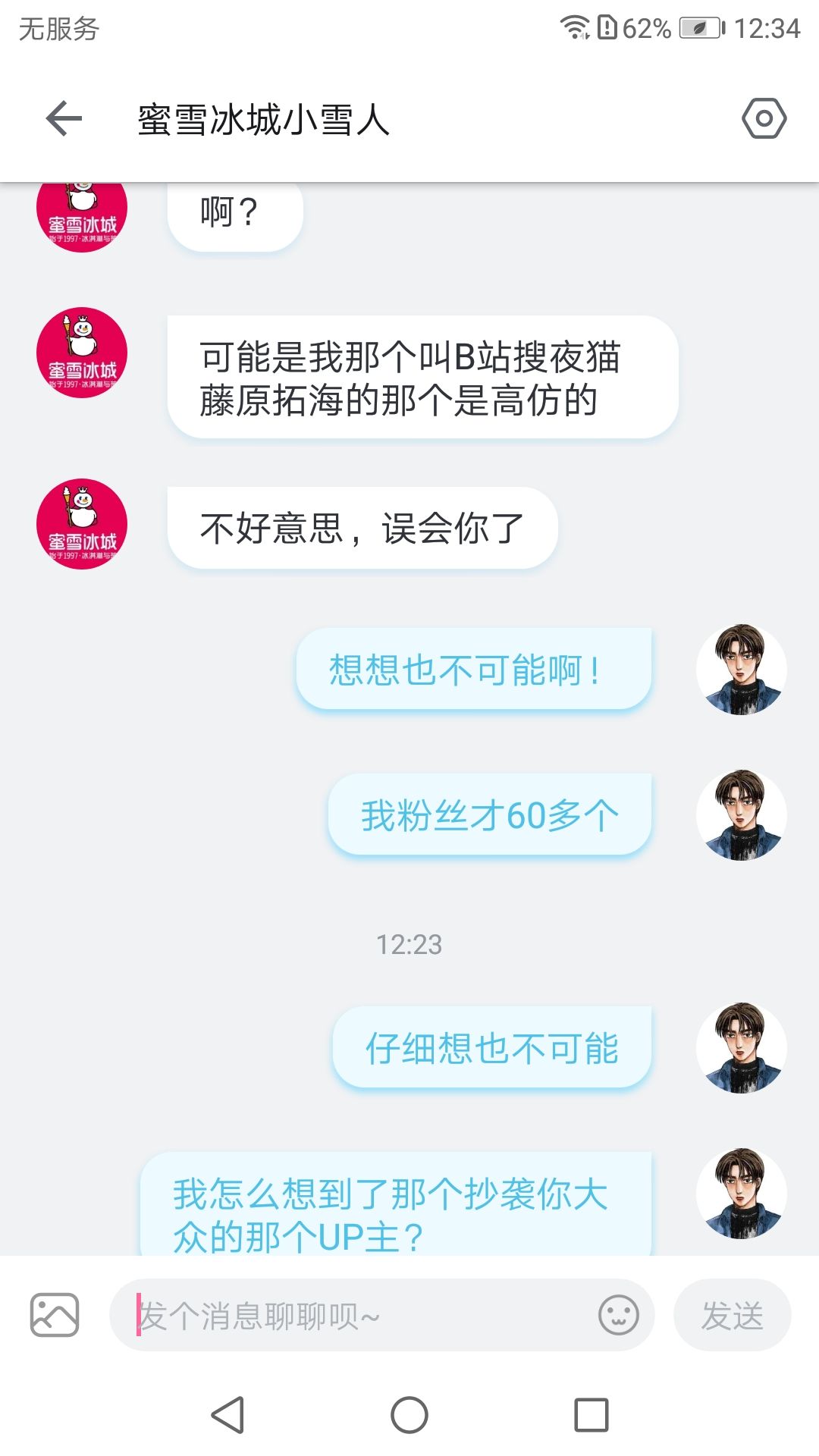Open the emoji panel icon

click(x=620, y=1314)
